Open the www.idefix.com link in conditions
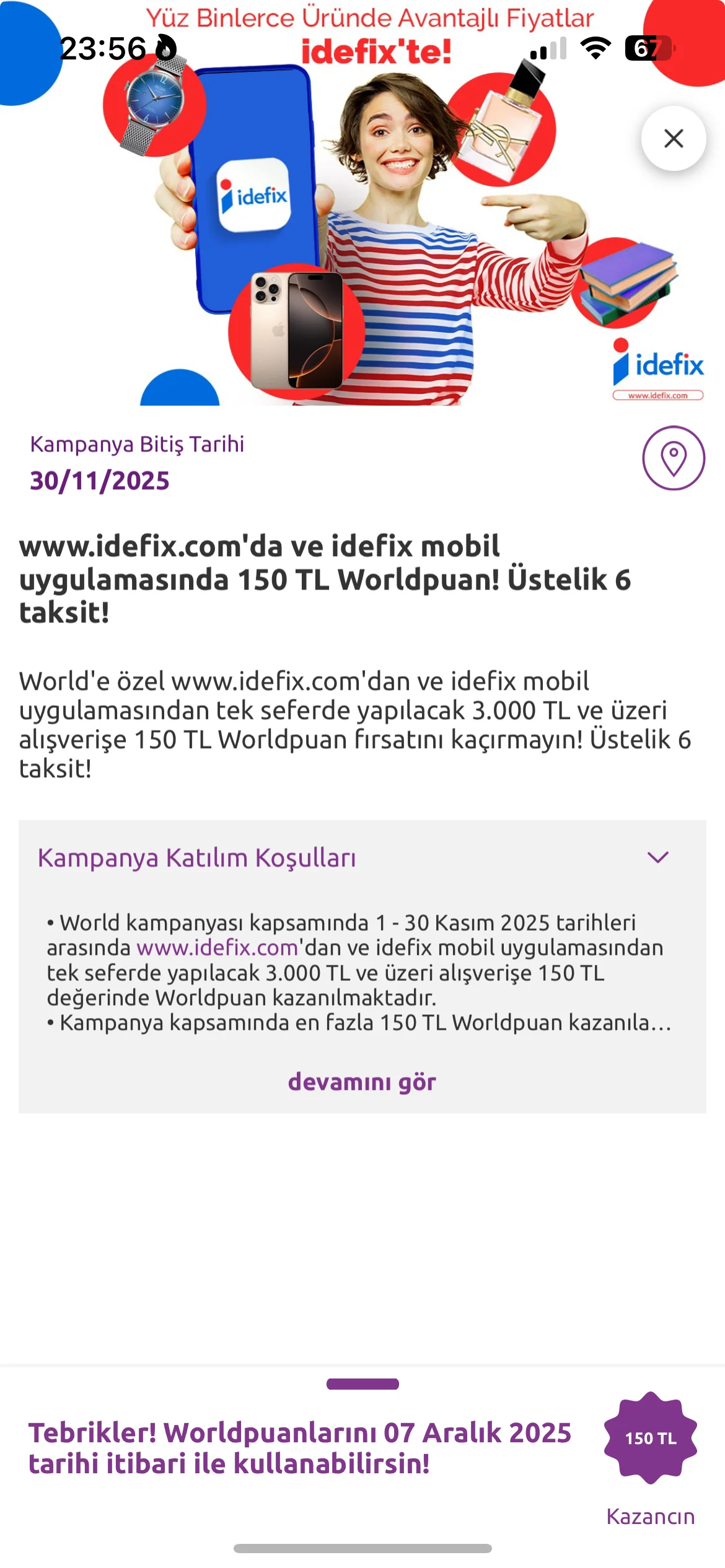 217,947
